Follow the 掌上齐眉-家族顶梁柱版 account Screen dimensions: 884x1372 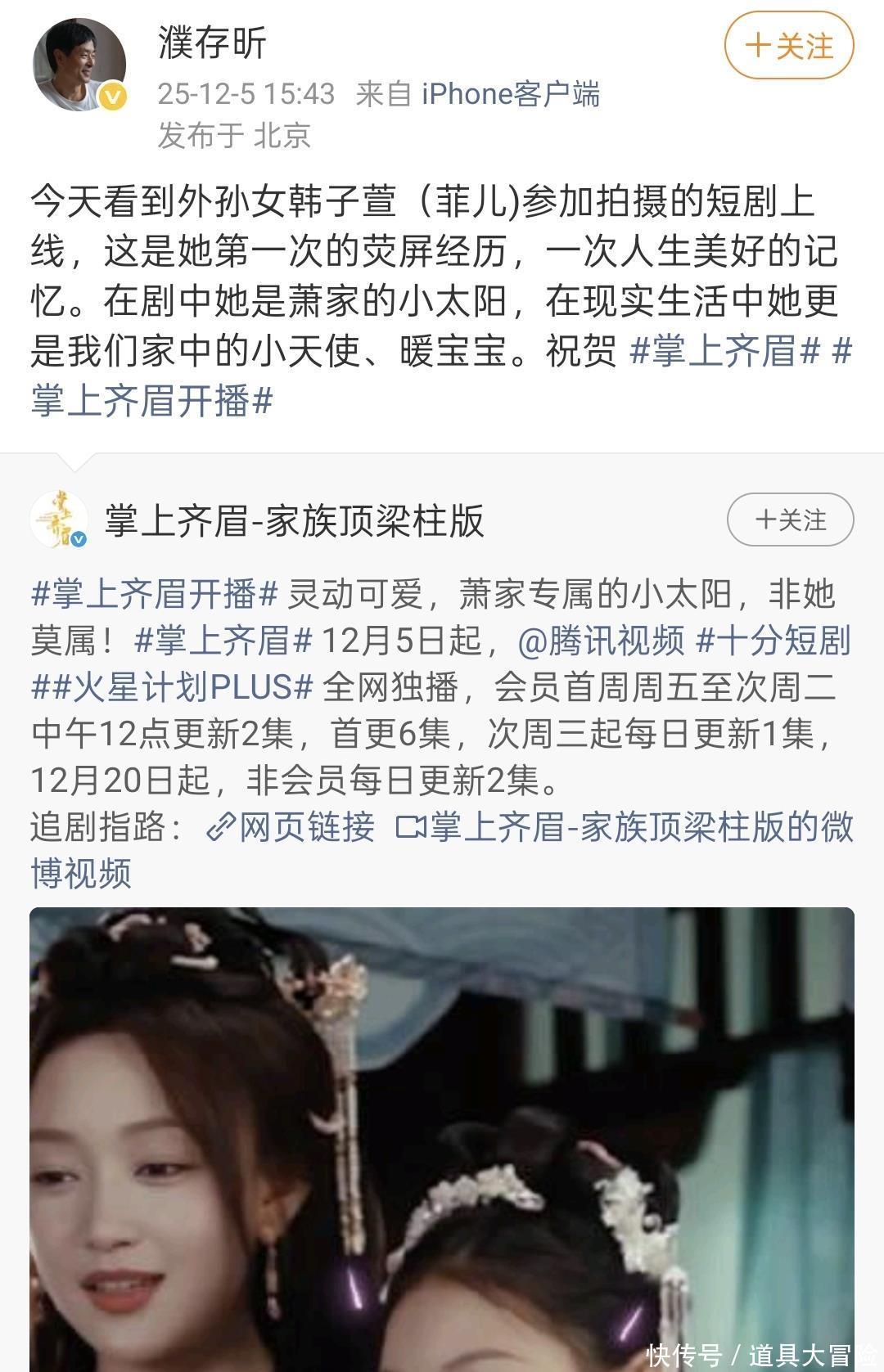click(x=790, y=520)
